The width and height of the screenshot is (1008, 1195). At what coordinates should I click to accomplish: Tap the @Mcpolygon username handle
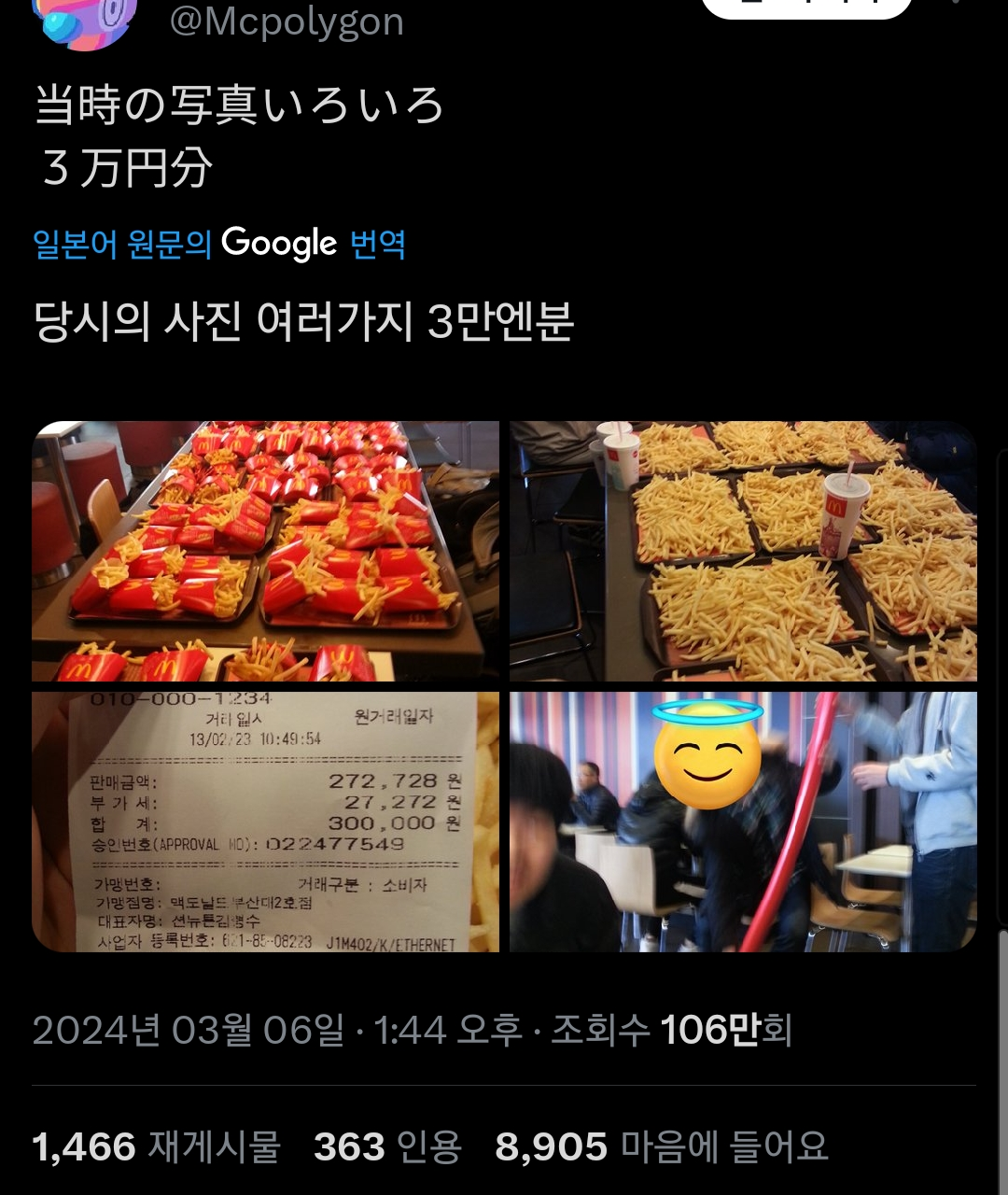coord(286,22)
